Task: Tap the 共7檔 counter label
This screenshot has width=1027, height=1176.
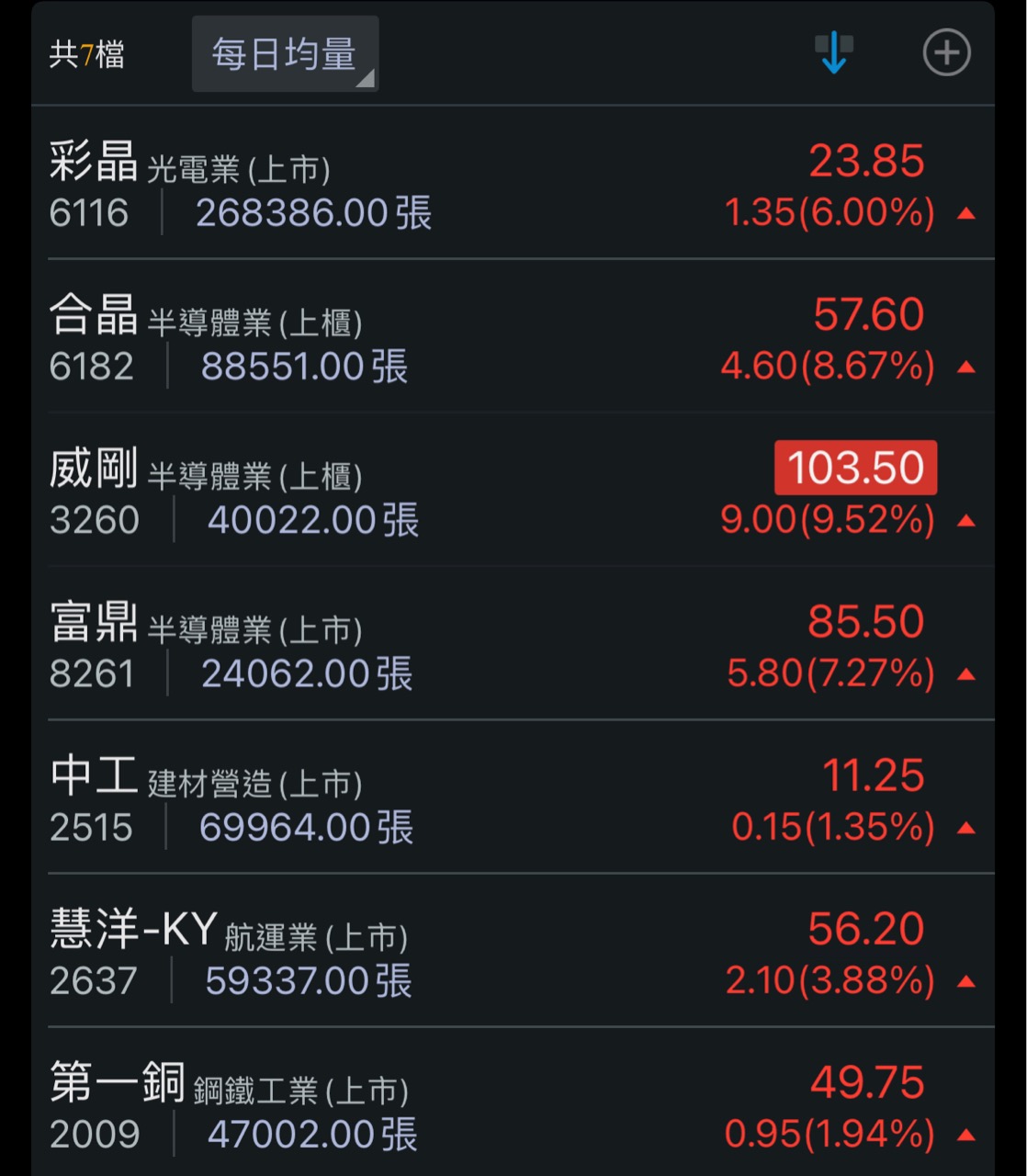Action: click(x=88, y=55)
